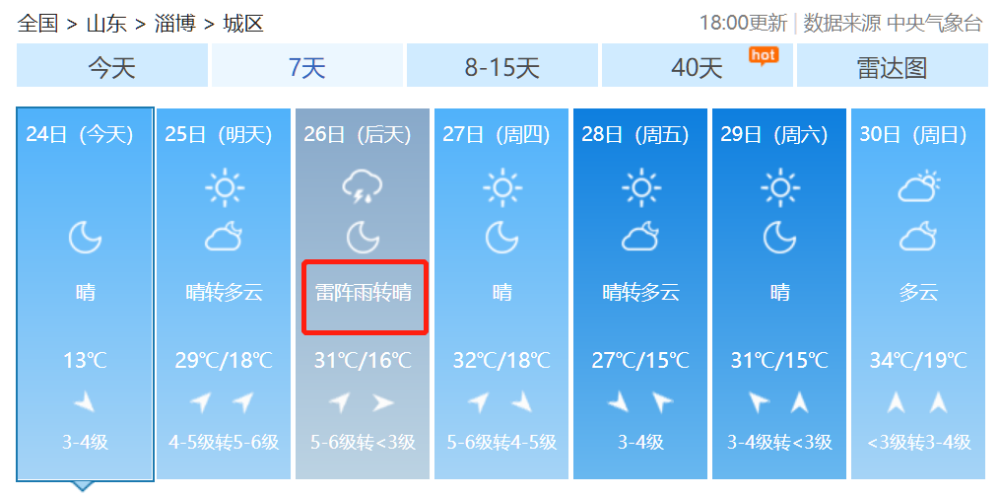Switch to the 今天 forecast tab
1000x496 pixels.
(111, 67)
